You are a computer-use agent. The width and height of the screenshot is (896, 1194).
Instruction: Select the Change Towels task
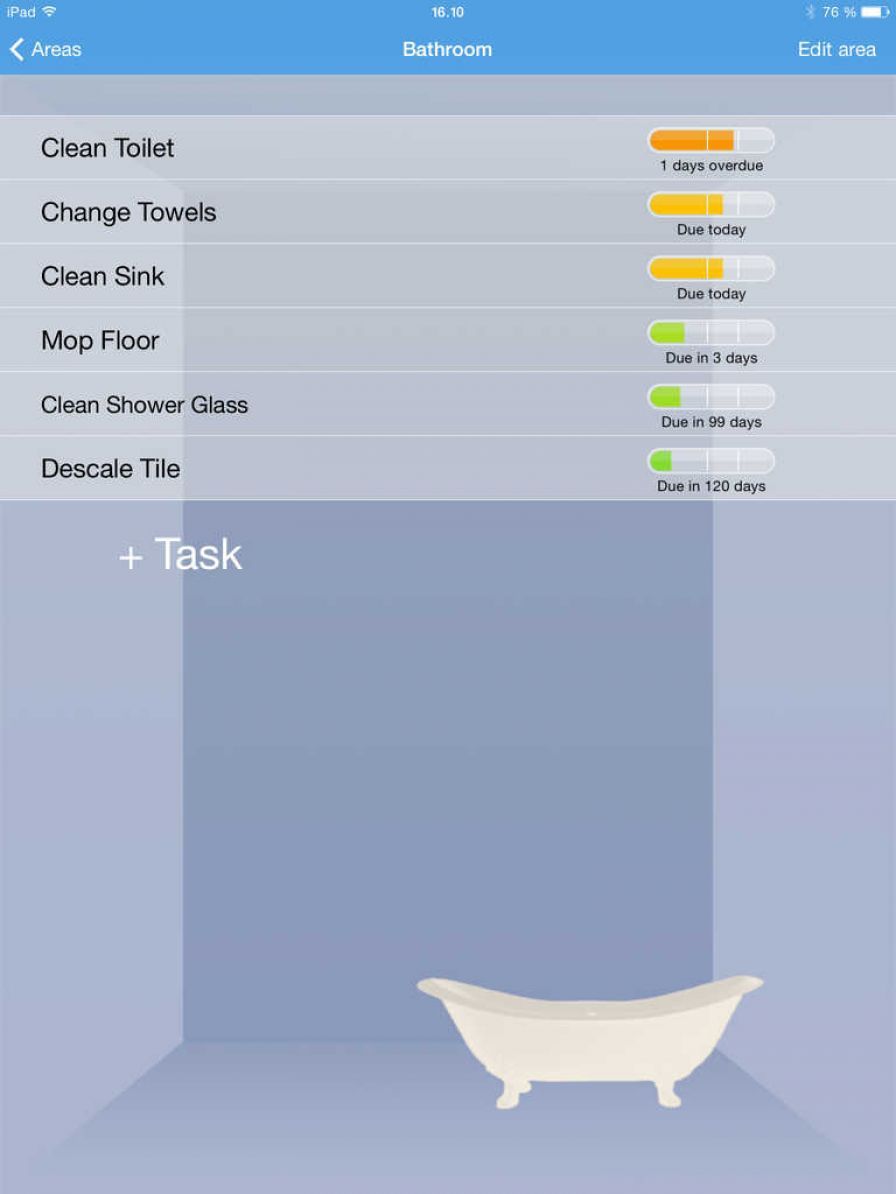point(129,212)
